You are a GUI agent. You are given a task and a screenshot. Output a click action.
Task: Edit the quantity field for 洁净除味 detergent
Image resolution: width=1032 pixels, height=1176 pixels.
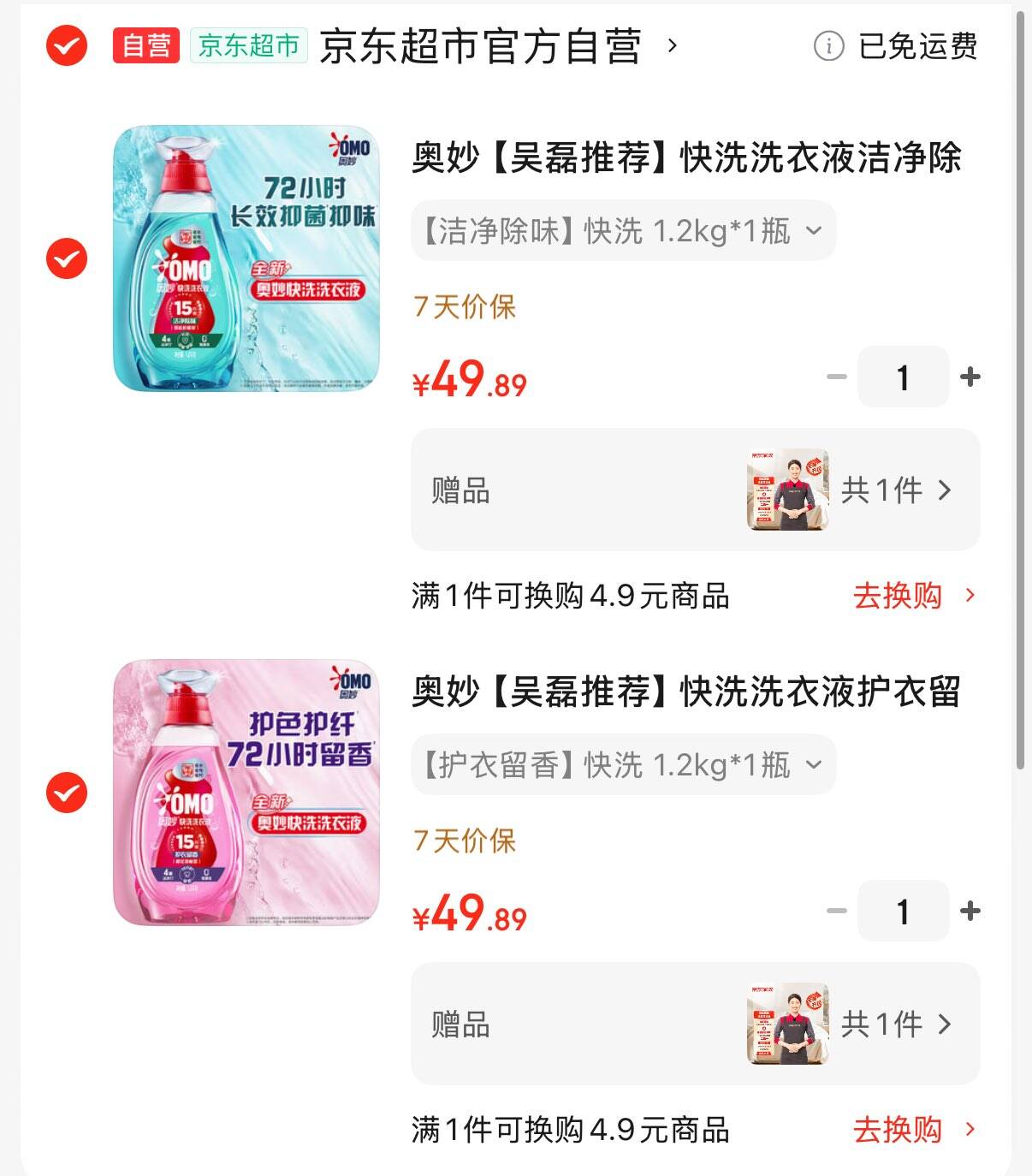pos(903,377)
